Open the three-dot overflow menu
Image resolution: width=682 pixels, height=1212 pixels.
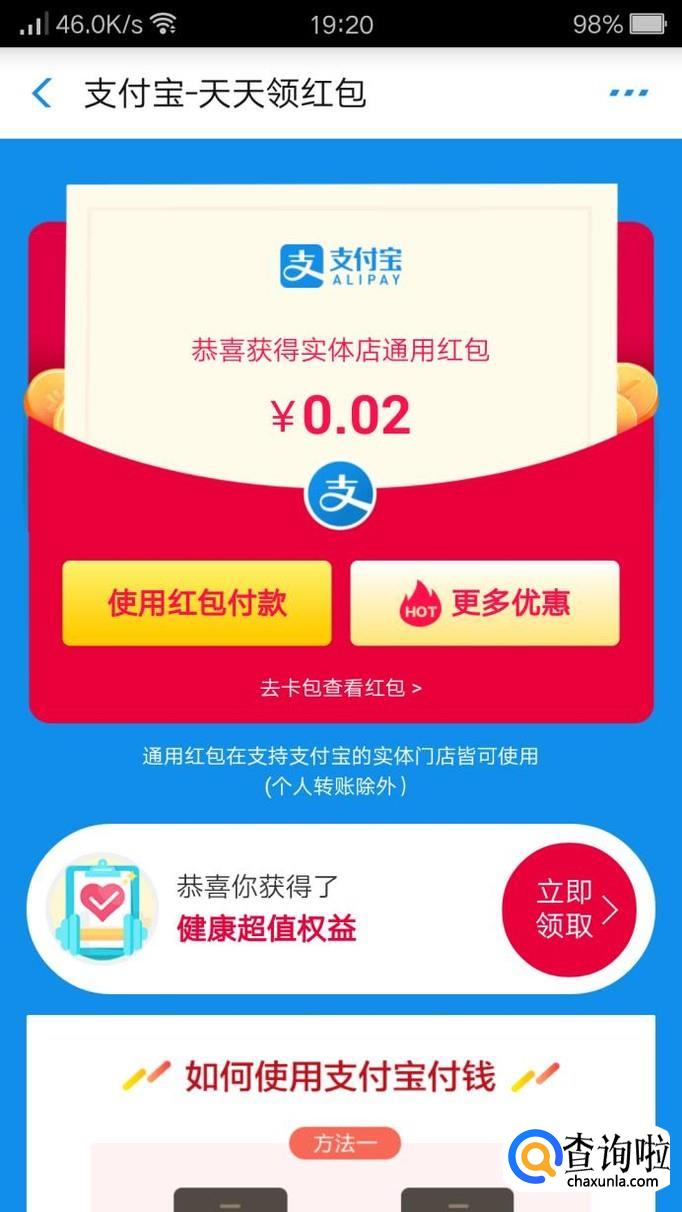628,93
